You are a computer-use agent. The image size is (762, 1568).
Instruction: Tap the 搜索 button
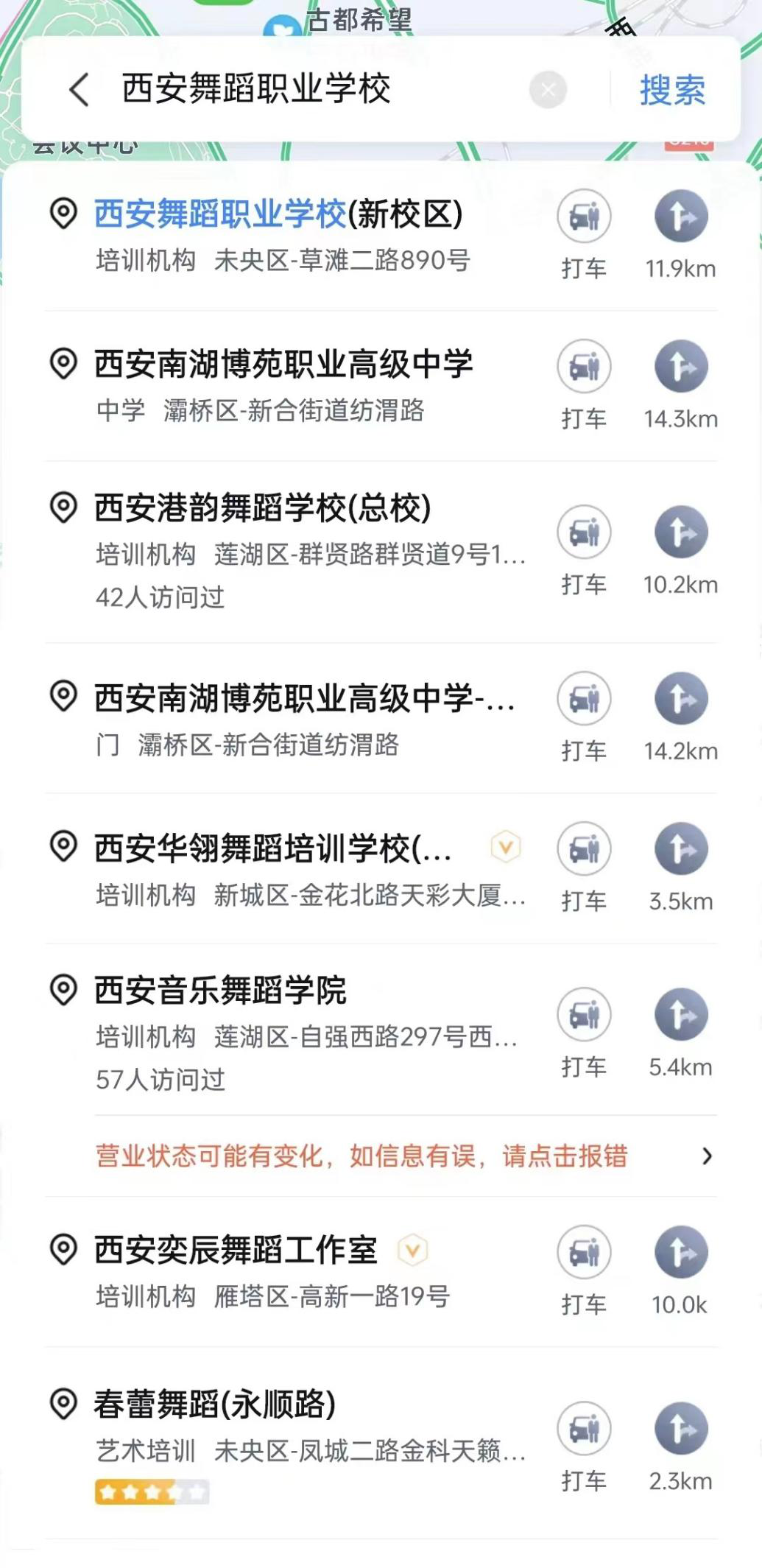(672, 90)
